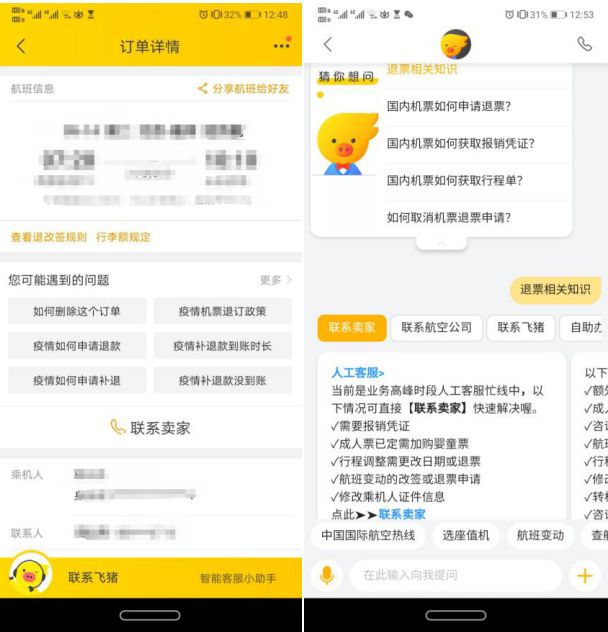Choose 疫情补退款到账时长

coord(222,346)
